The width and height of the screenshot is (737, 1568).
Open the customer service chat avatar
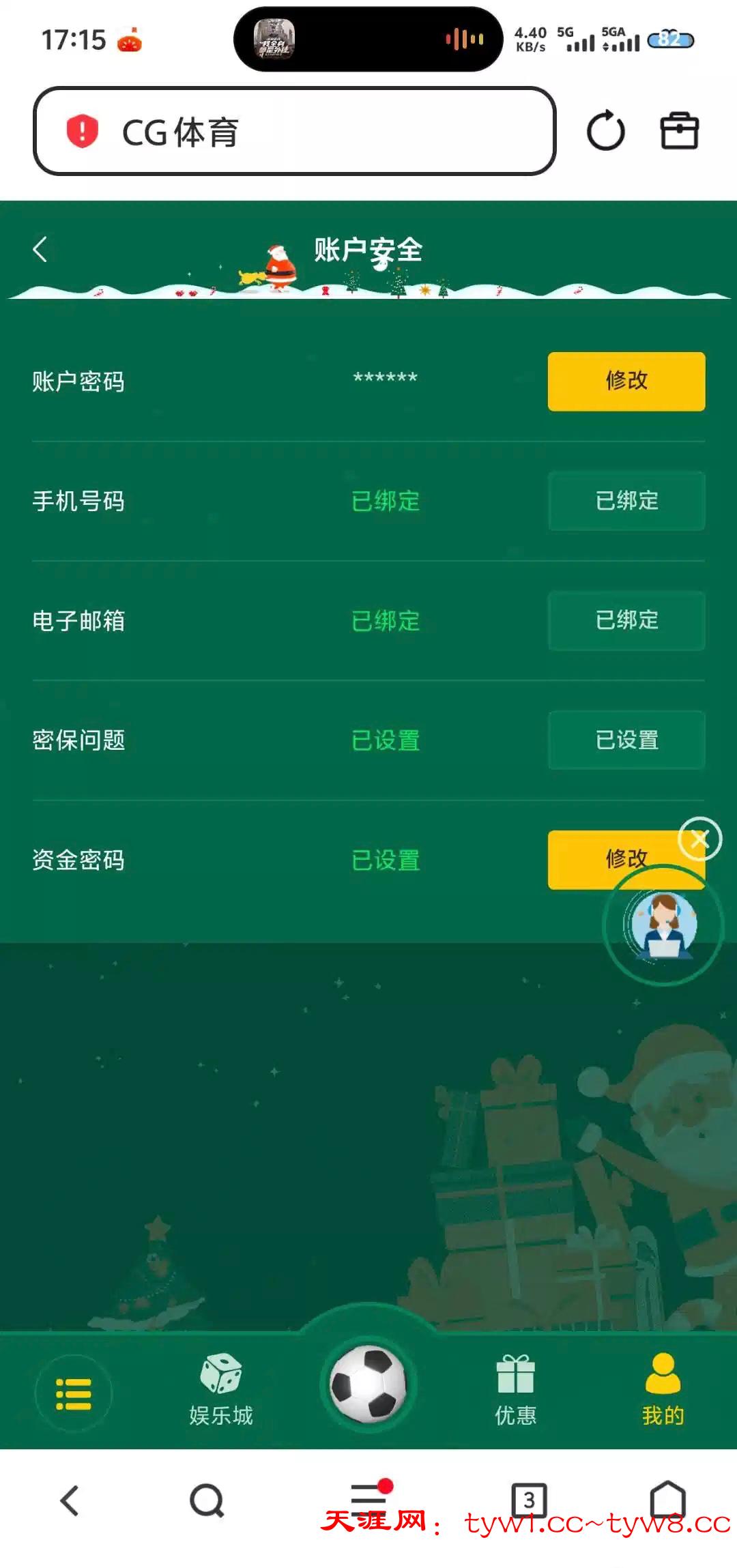point(663,925)
